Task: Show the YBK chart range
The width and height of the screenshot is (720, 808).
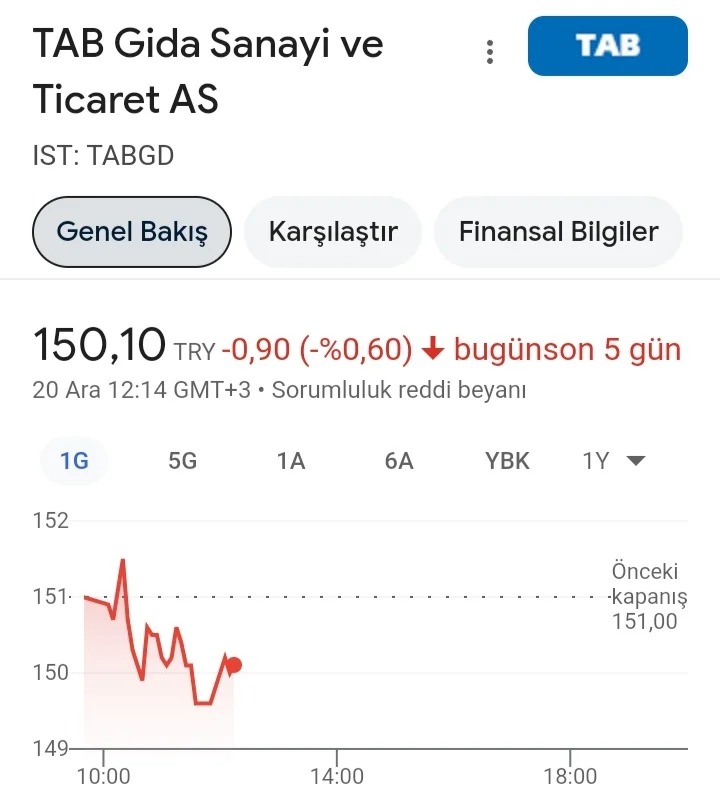Action: coord(508,461)
